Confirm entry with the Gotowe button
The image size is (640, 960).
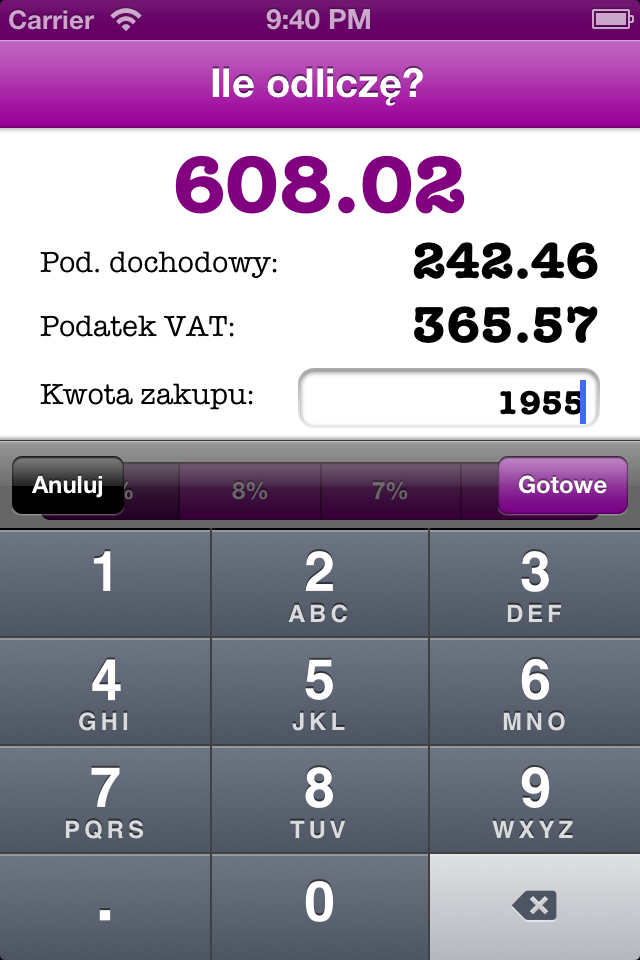(562, 485)
